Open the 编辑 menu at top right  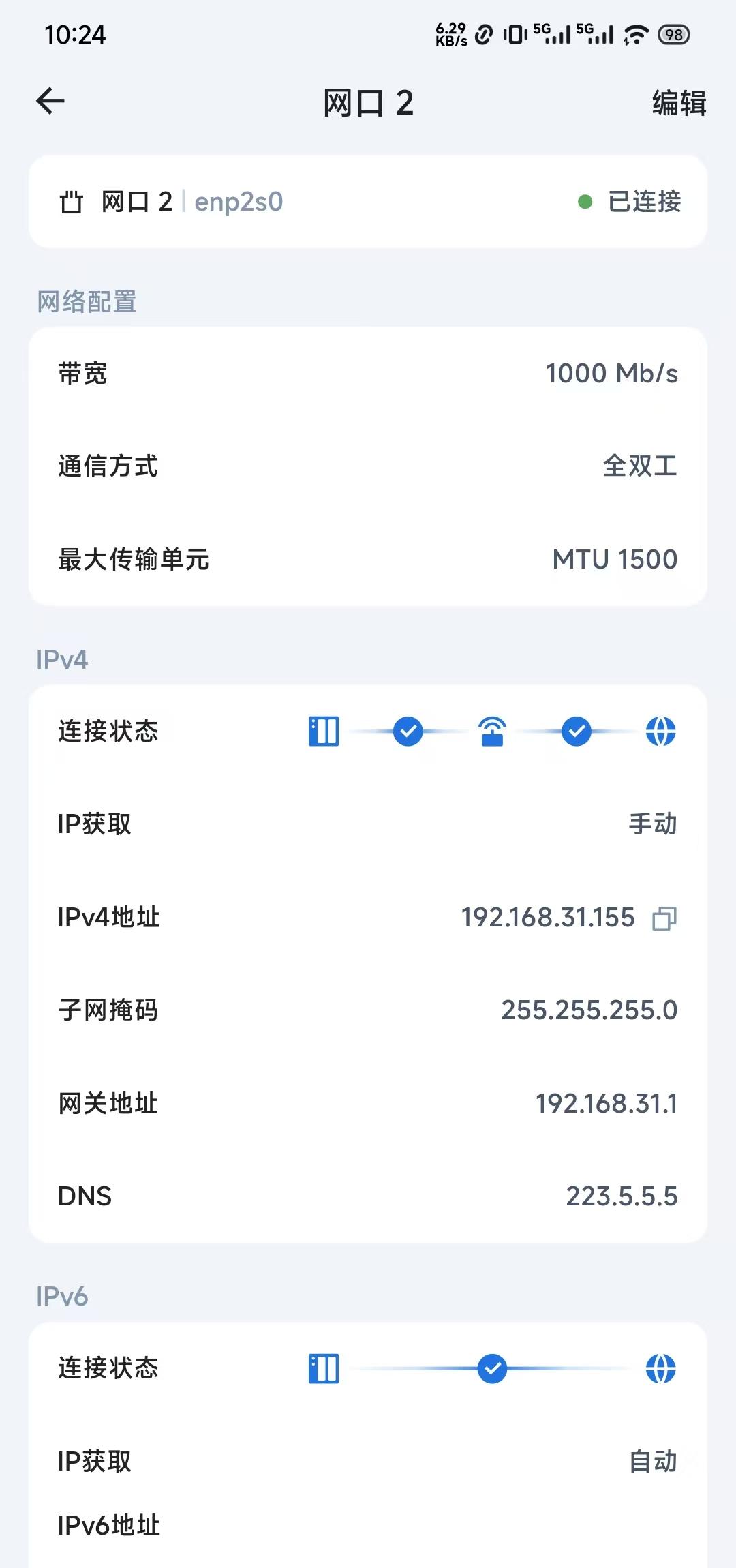pos(679,104)
